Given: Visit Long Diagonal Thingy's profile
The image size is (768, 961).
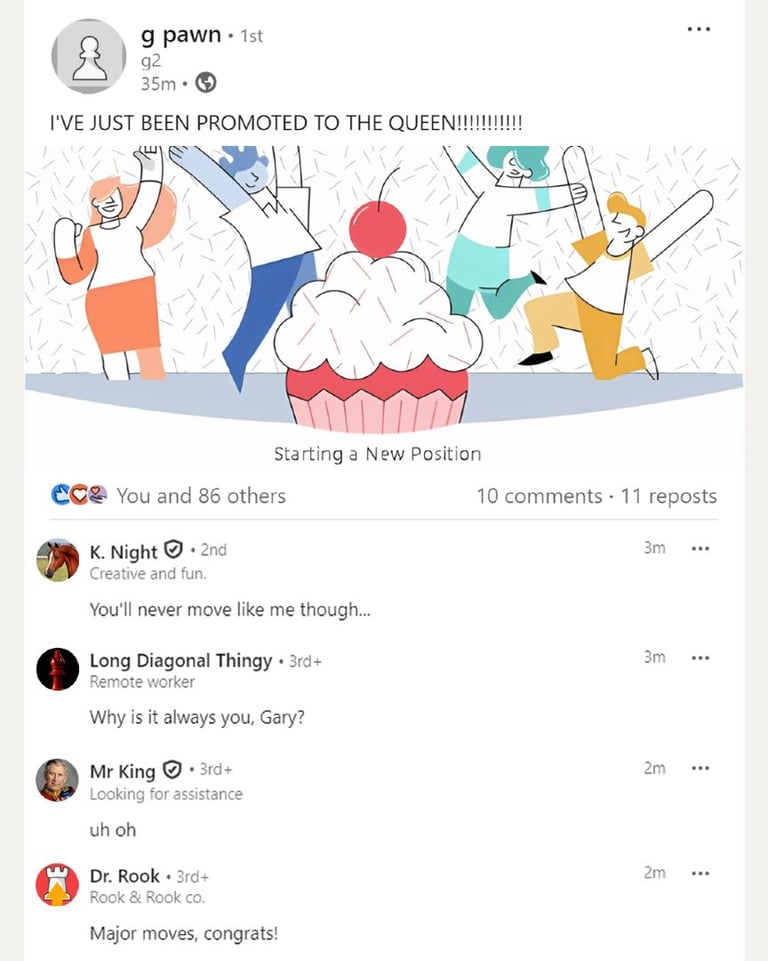Looking at the screenshot, I should (180, 660).
